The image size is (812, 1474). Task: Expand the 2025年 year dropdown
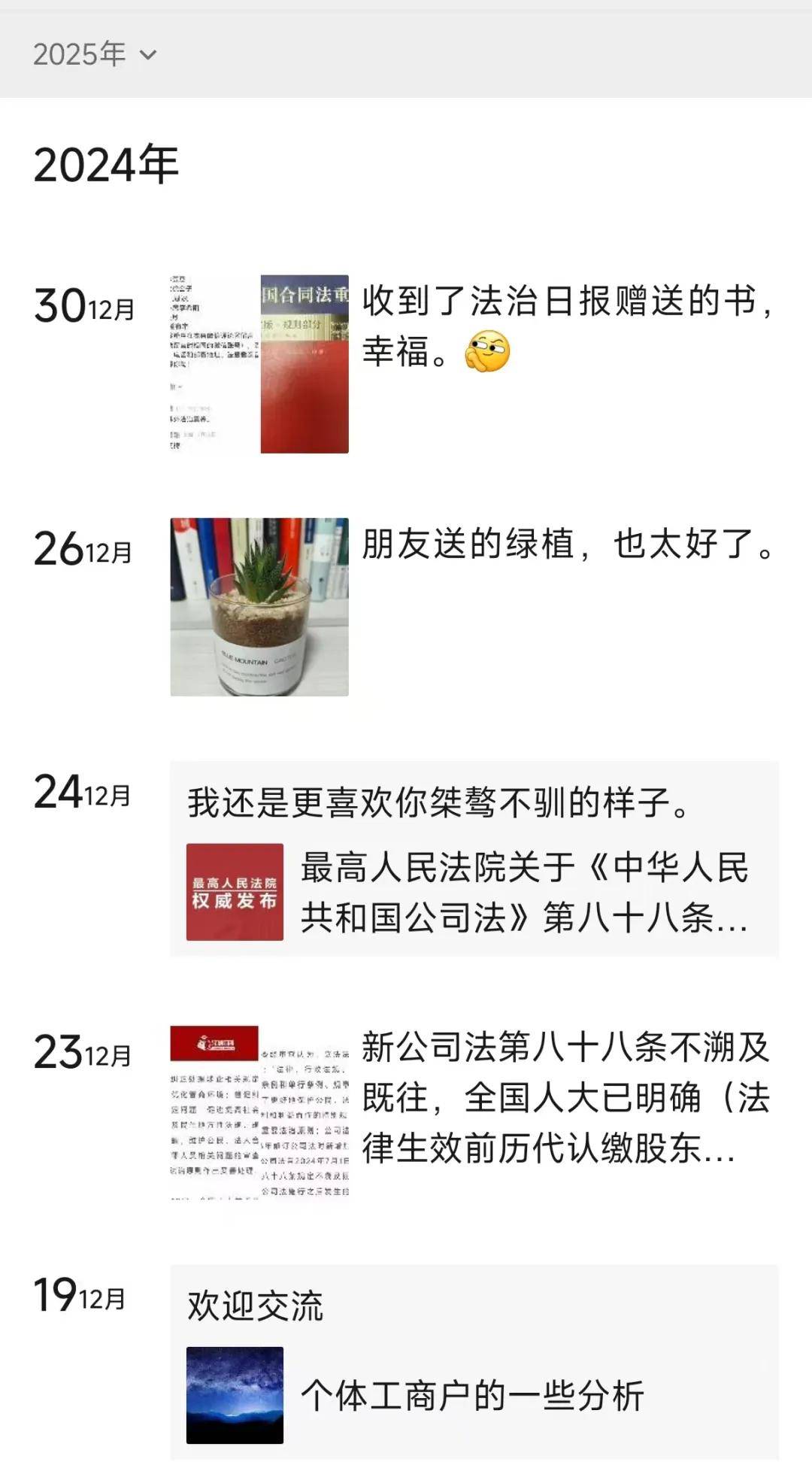(x=95, y=54)
